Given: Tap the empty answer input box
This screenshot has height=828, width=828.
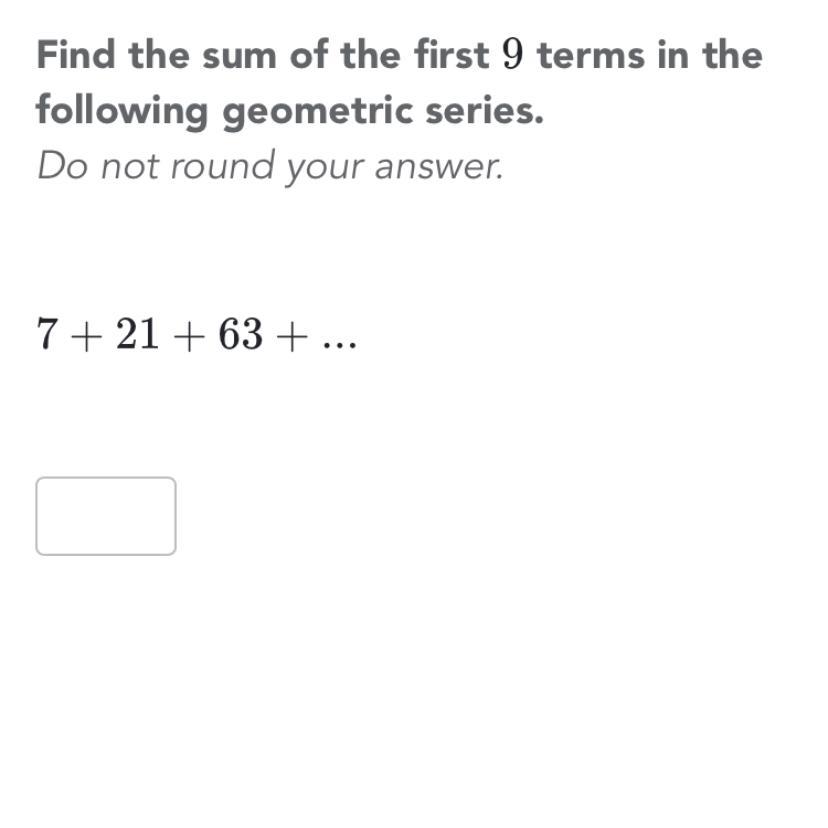Looking at the screenshot, I should point(106,516).
